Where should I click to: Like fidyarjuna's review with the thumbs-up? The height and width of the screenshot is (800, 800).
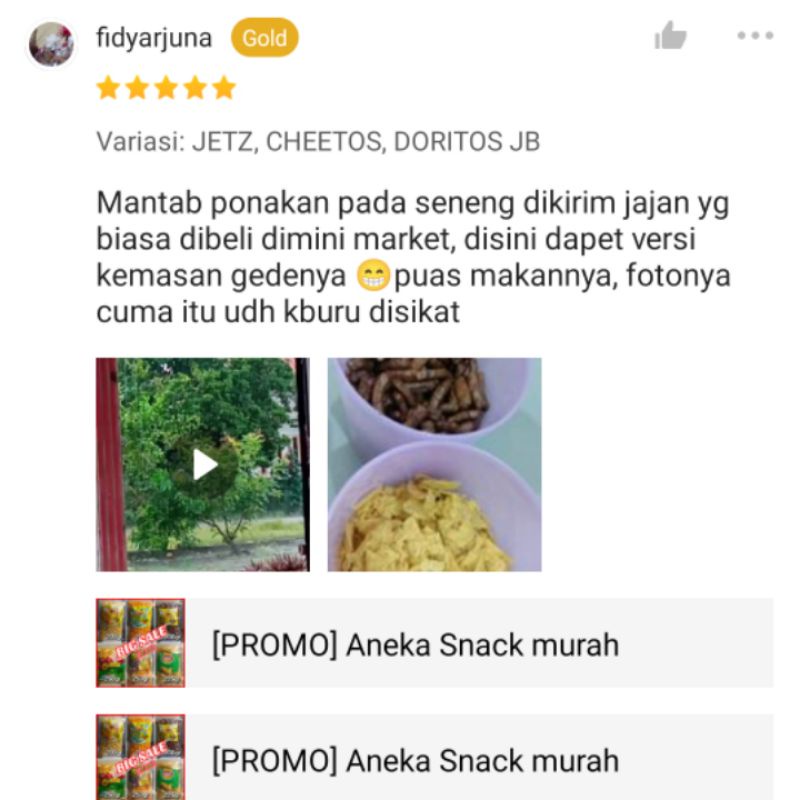tap(670, 38)
